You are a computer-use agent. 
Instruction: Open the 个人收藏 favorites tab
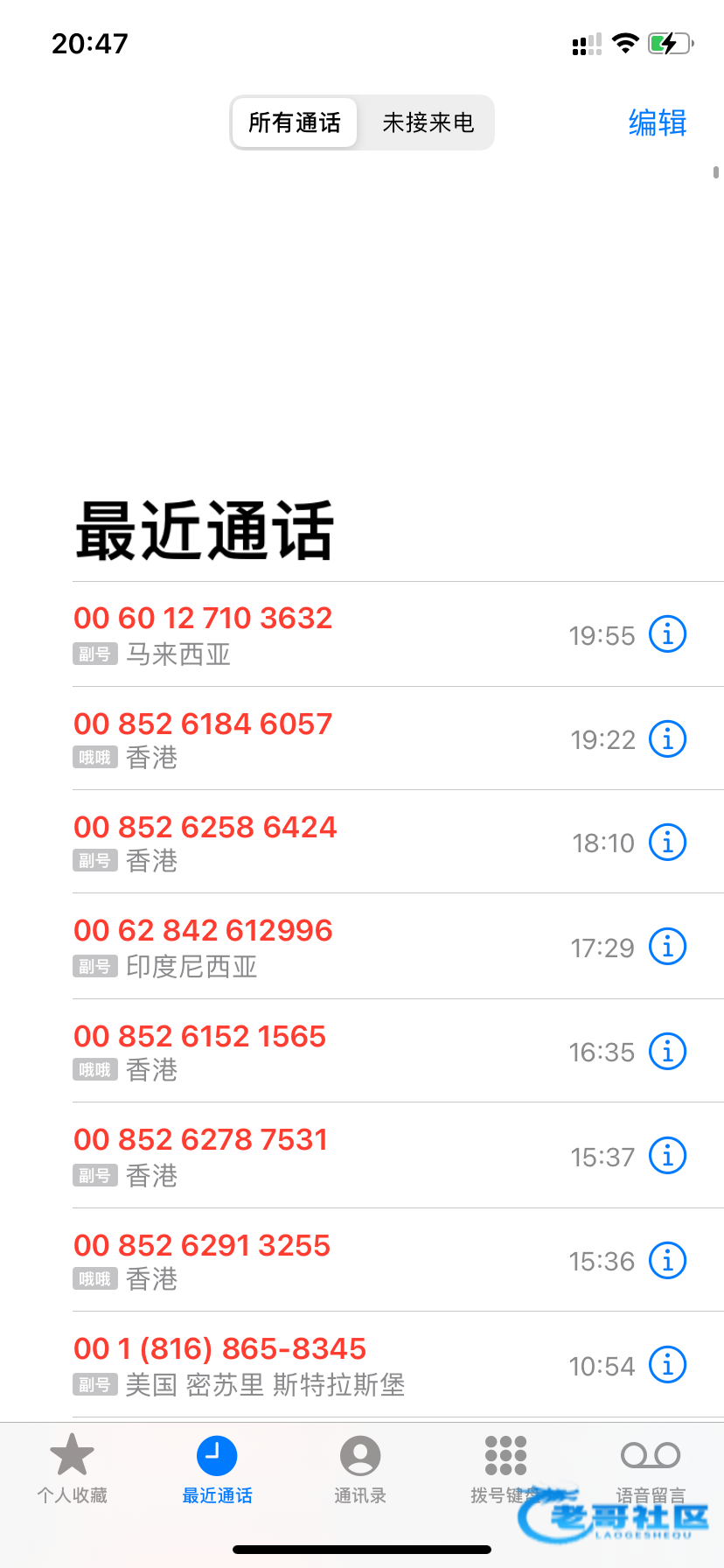[x=72, y=1470]
